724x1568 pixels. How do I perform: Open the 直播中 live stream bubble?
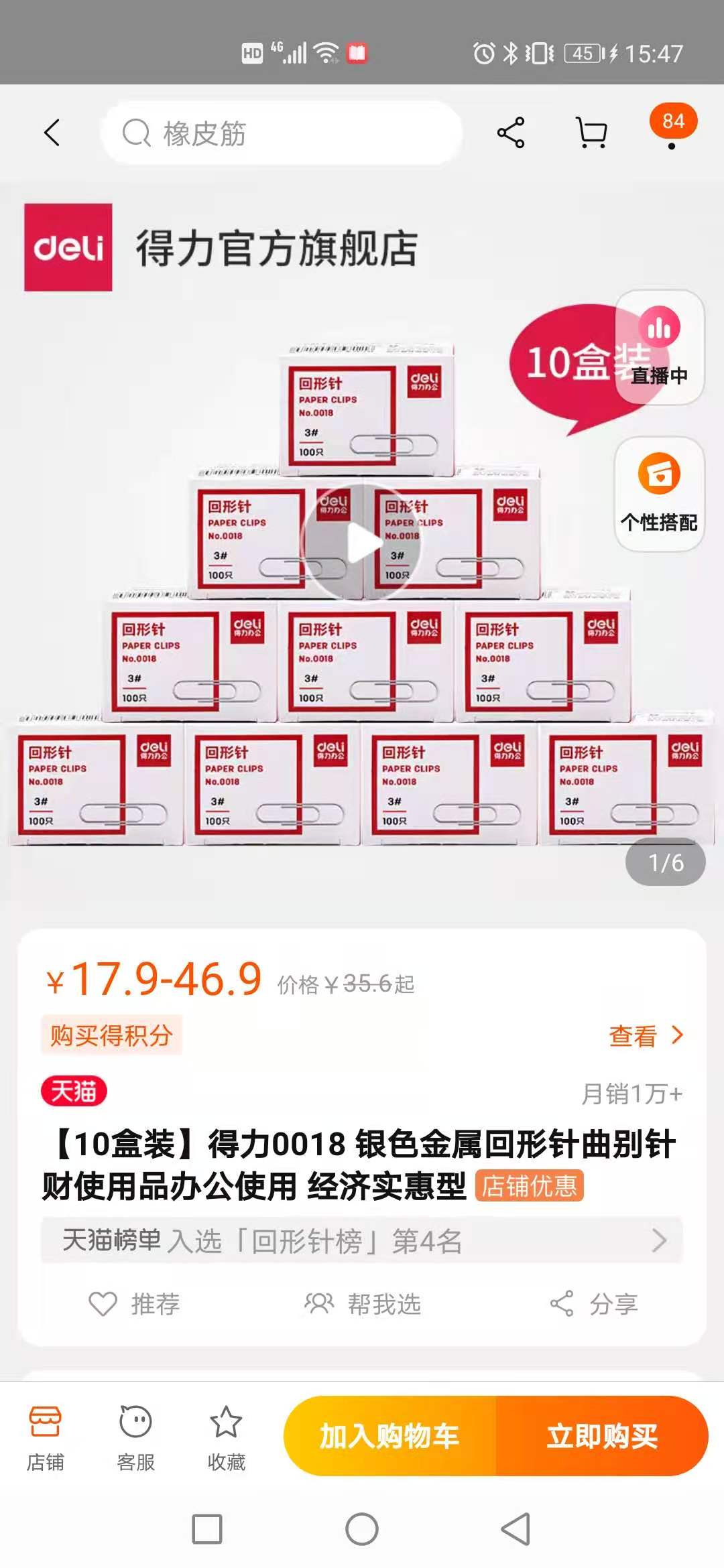tap(659, 347)
